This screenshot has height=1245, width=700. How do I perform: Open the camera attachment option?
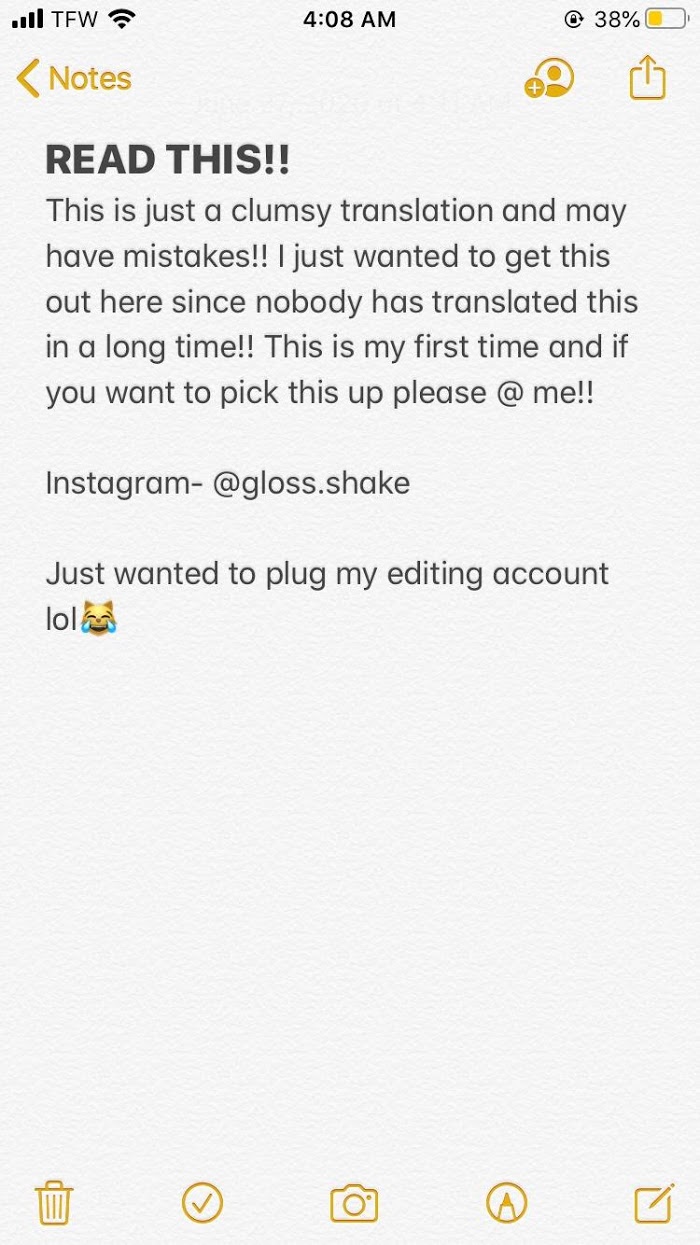pyautogui.click(x=354, y=1203)
